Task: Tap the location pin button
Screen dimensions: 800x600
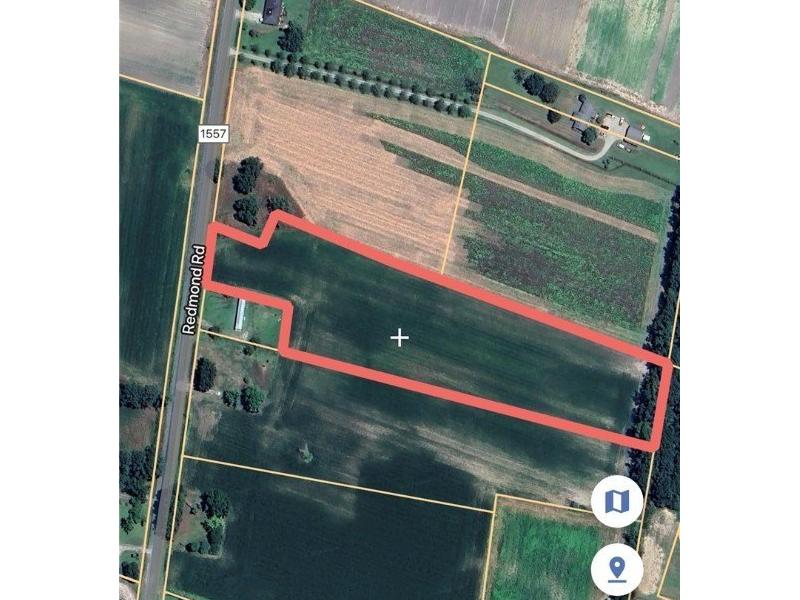Action: [x=617, y=570]
